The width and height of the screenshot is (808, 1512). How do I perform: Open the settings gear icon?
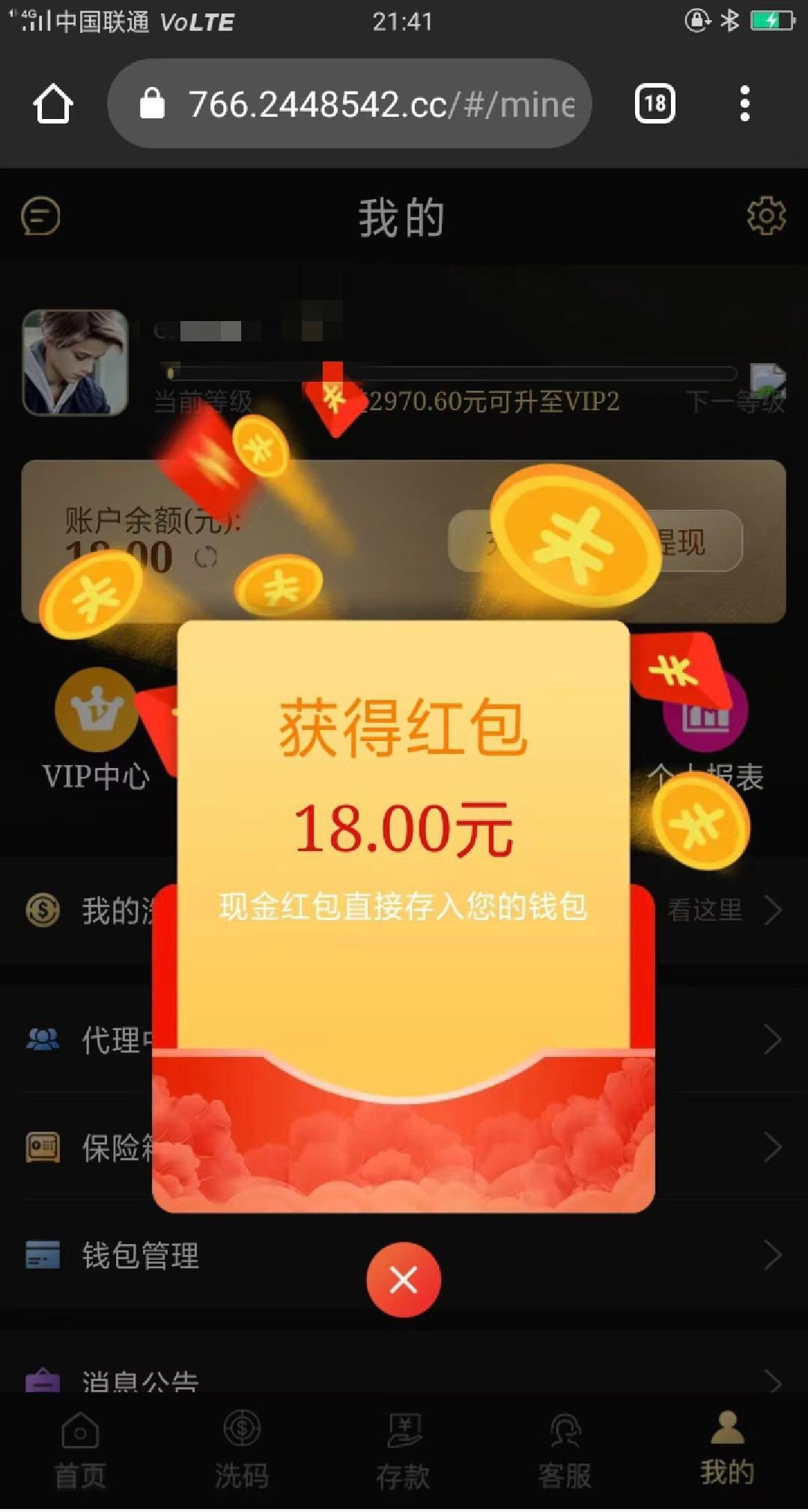766,217
